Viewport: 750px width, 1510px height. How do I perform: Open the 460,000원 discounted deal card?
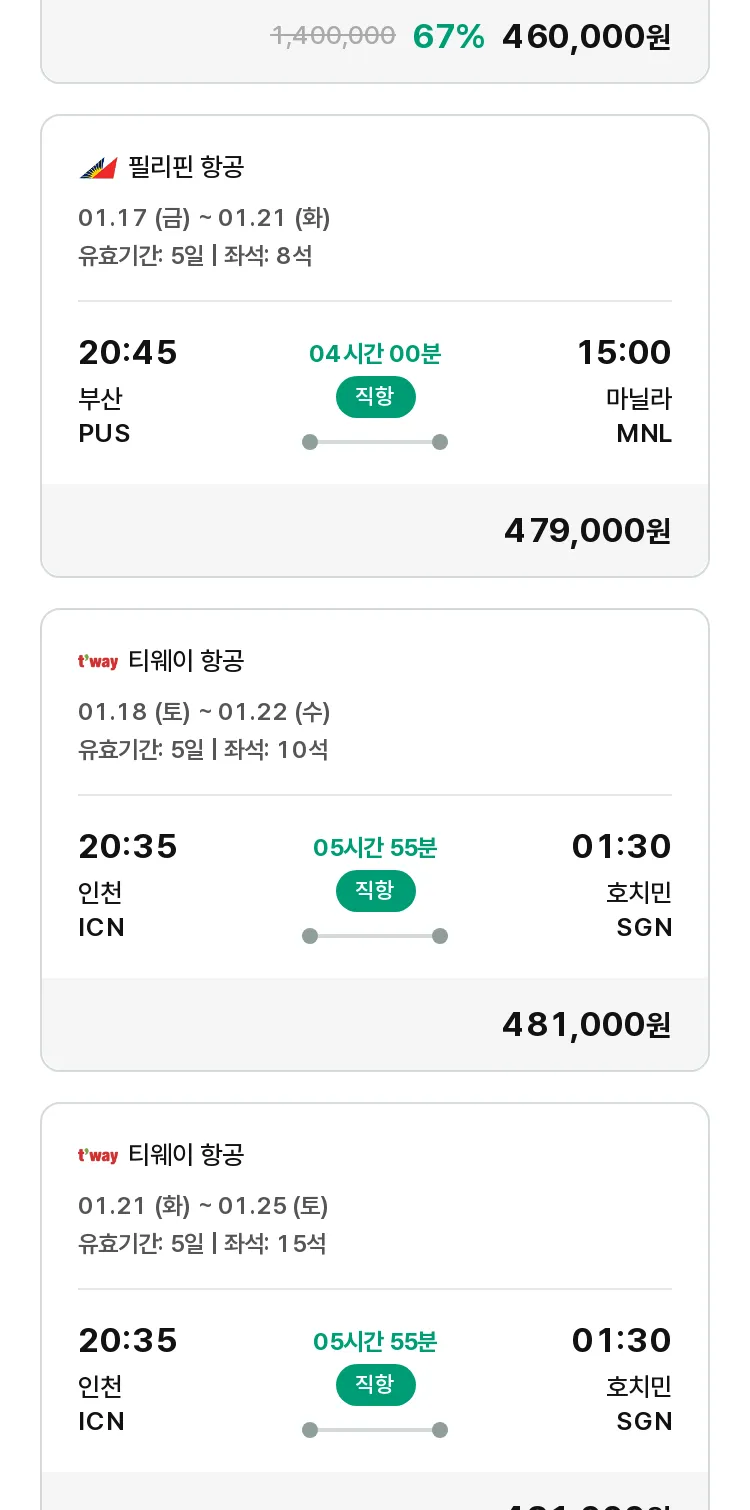pyautogui.click(x=375, y=40)
